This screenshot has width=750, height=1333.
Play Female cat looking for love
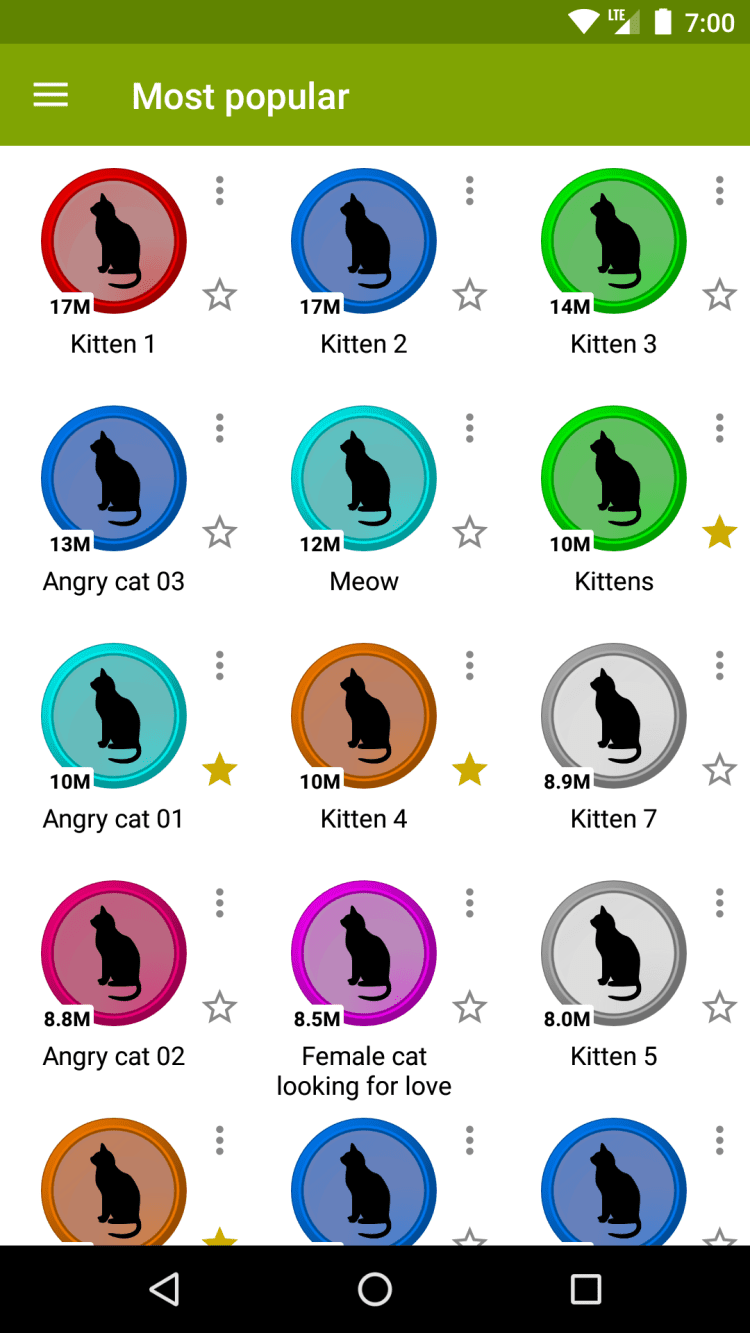tap(364, 953)
